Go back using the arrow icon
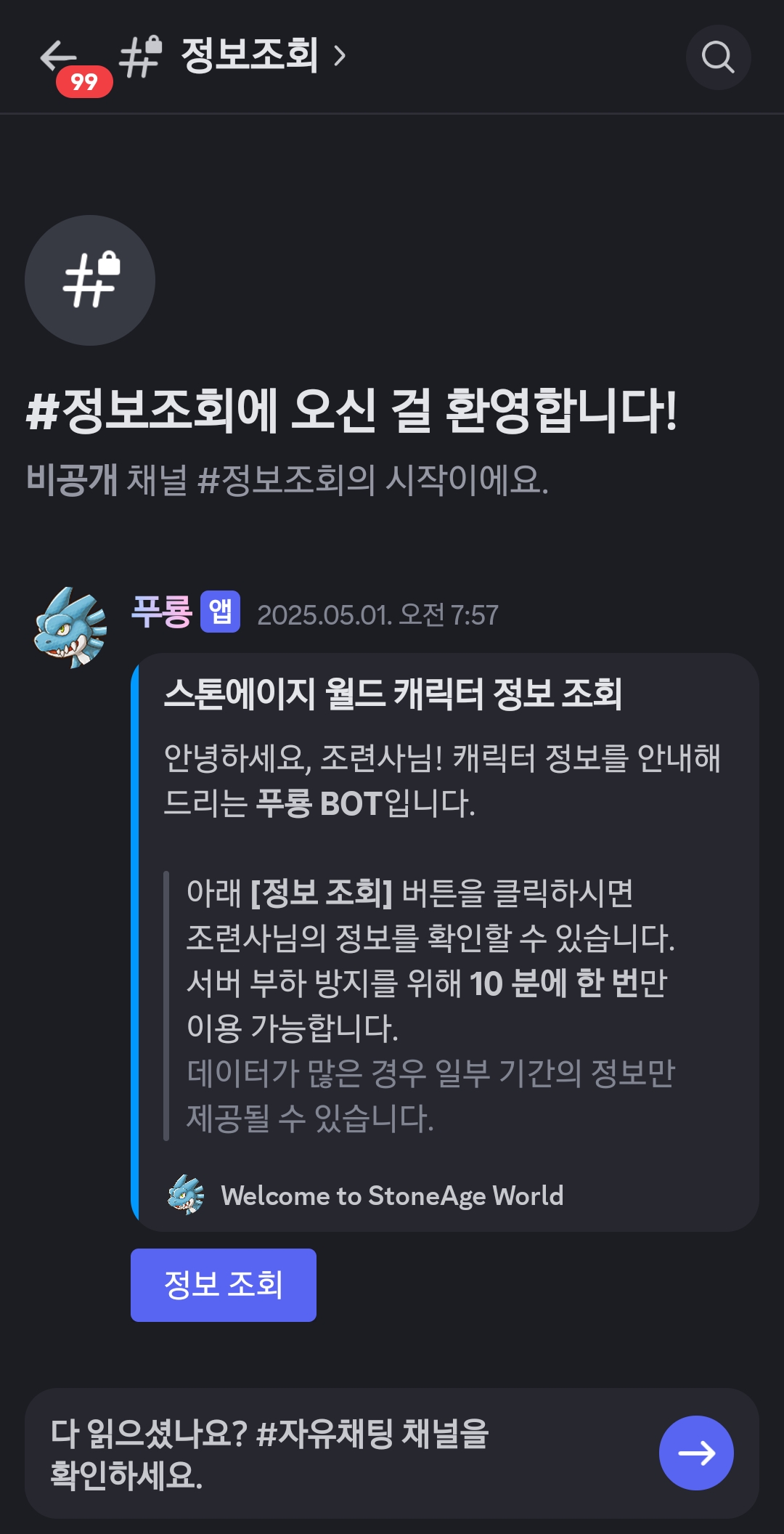 tap(58, 57)
